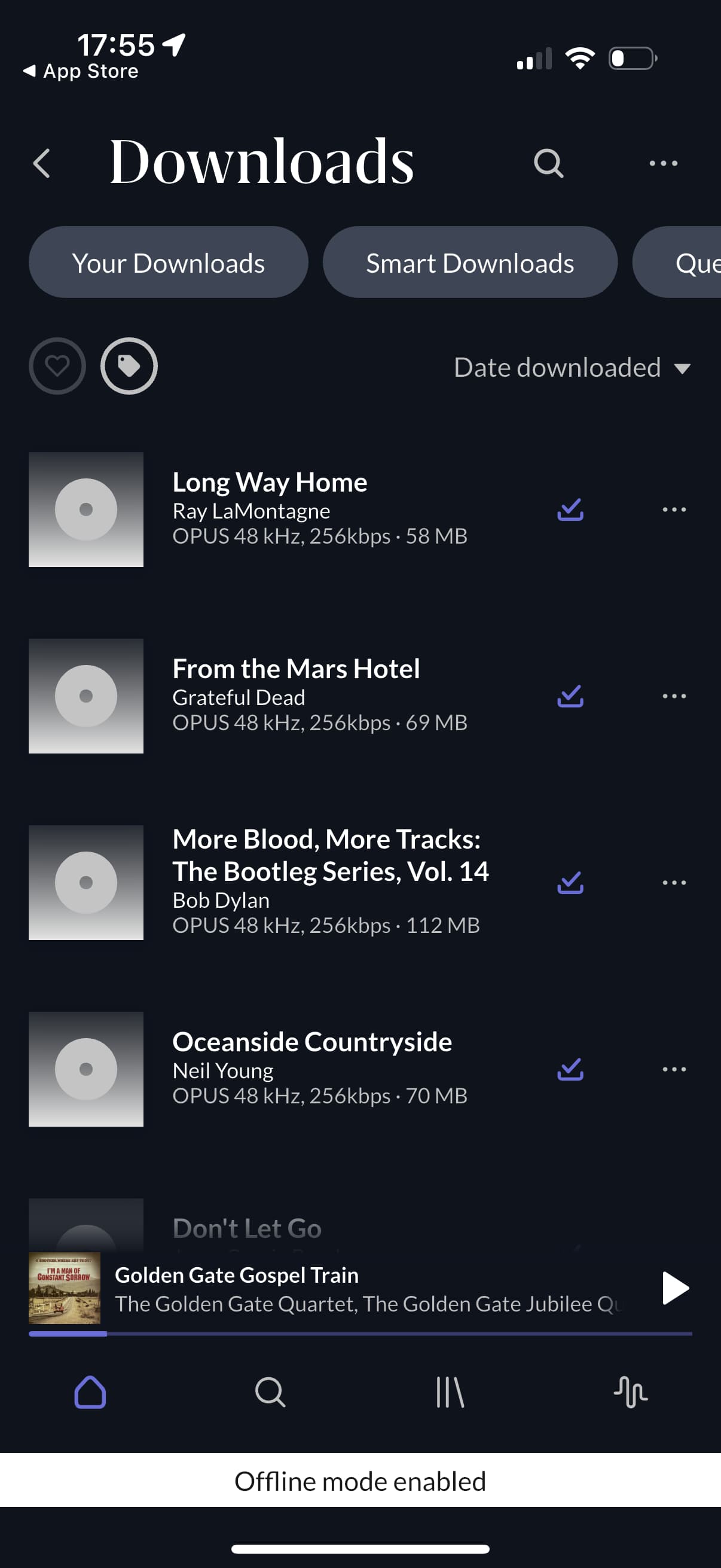Open the album Long Way Home
Viewport: 721px width, 1568px height.
click(270, 482)
